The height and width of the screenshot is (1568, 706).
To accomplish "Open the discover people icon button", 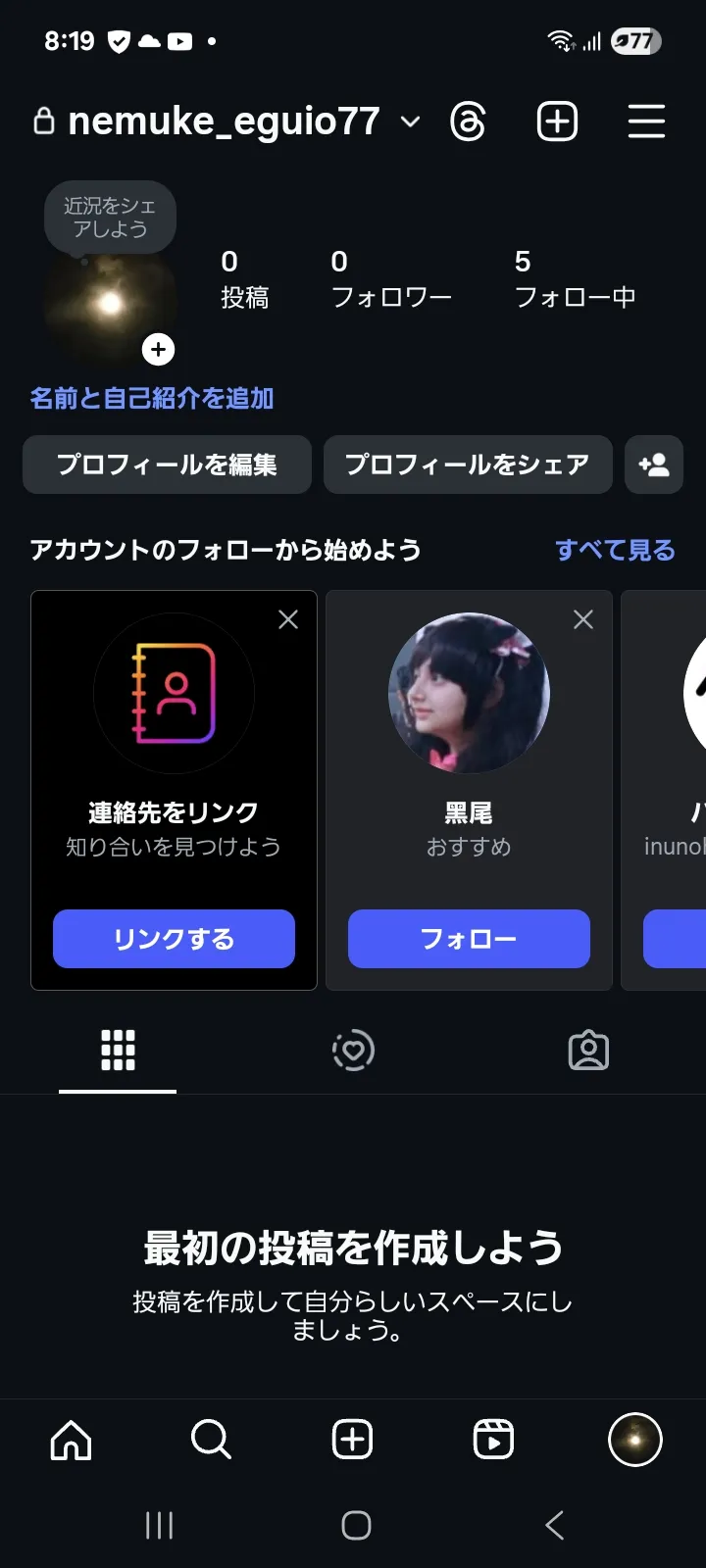I will coord(654,465).
